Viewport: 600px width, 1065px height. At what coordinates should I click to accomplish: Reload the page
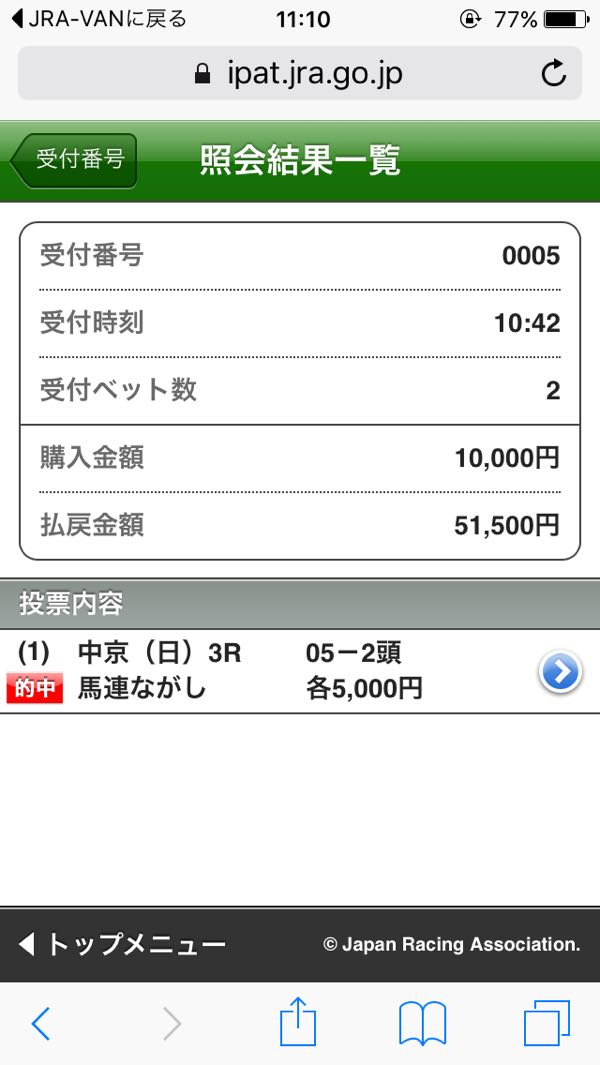click(x=553, y=73)
